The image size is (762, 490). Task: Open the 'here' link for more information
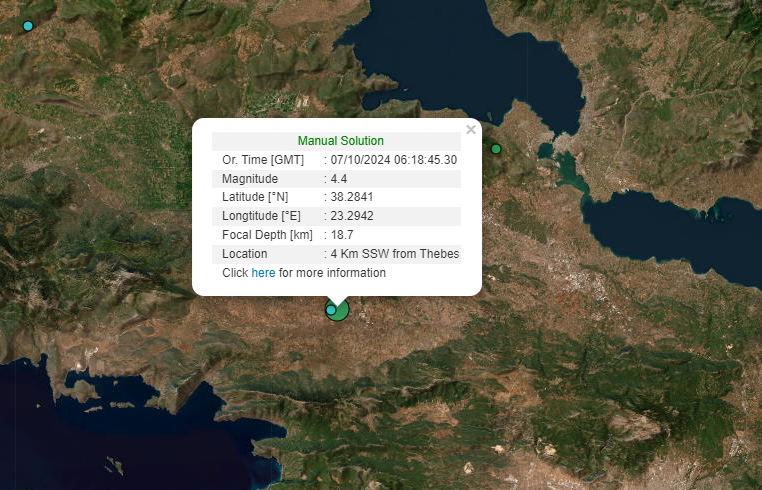click(x=263, y=273)
